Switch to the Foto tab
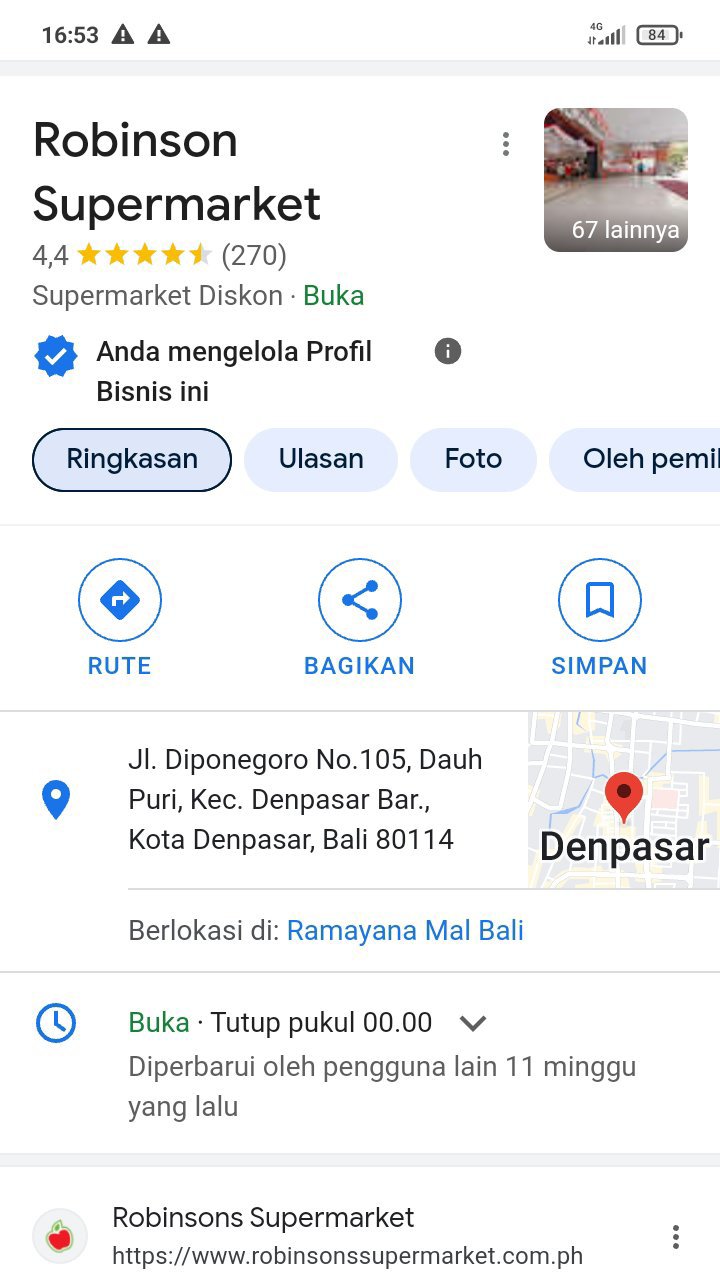Viewport: 720px width, 1280px height. tap(473, 460)
